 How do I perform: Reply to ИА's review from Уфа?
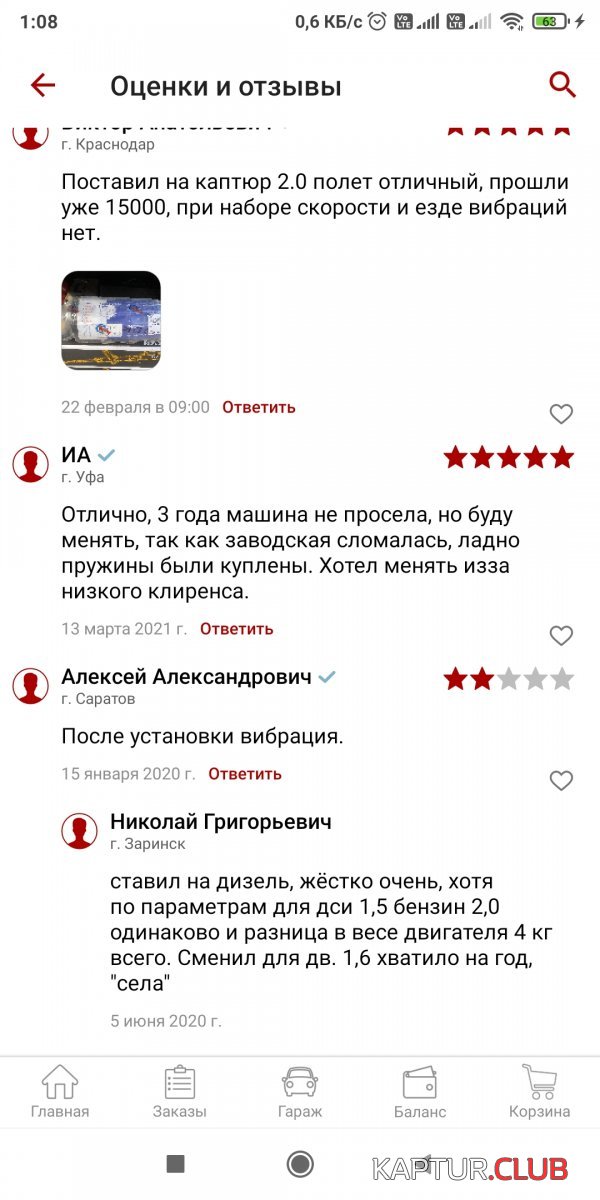[237, 629]
